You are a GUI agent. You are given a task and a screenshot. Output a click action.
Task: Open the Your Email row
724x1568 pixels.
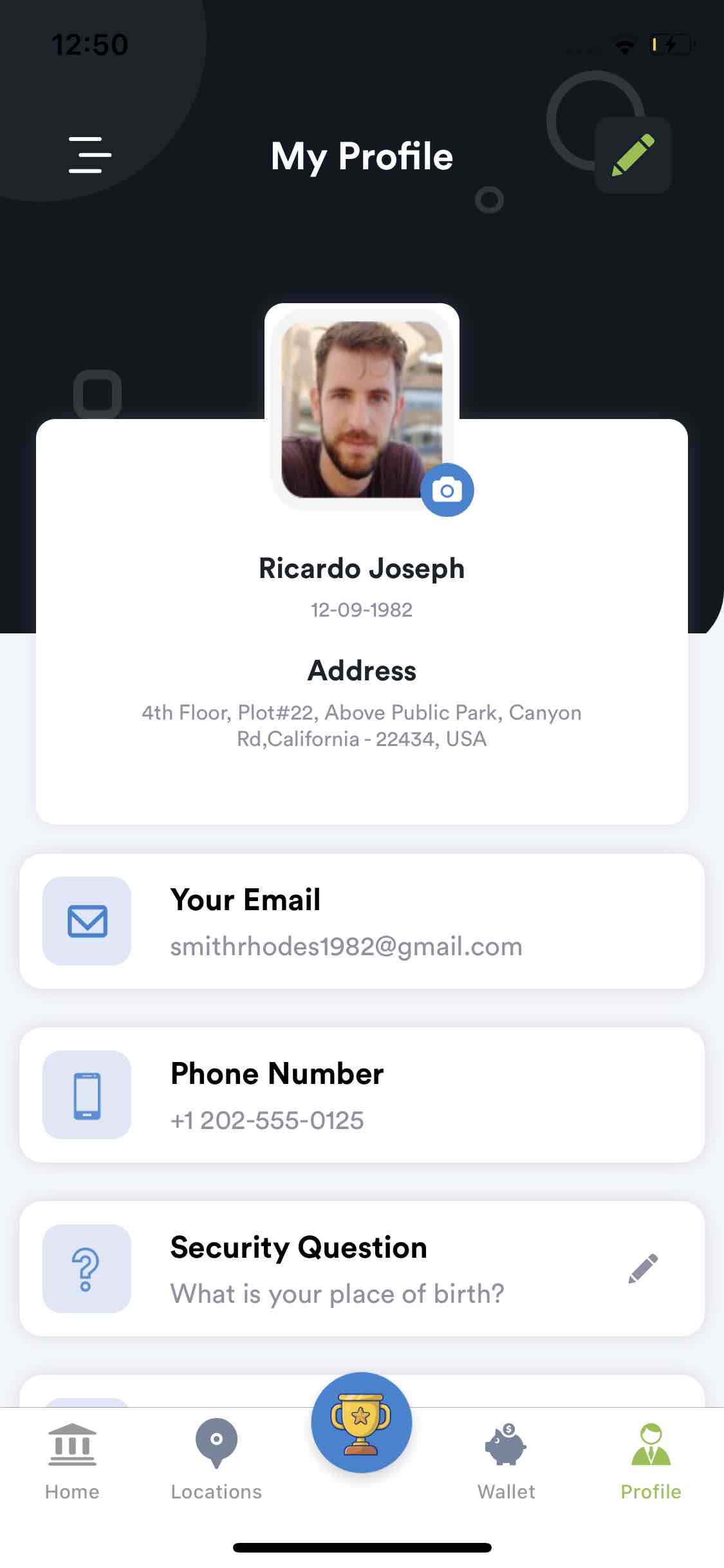coord(362,921)
